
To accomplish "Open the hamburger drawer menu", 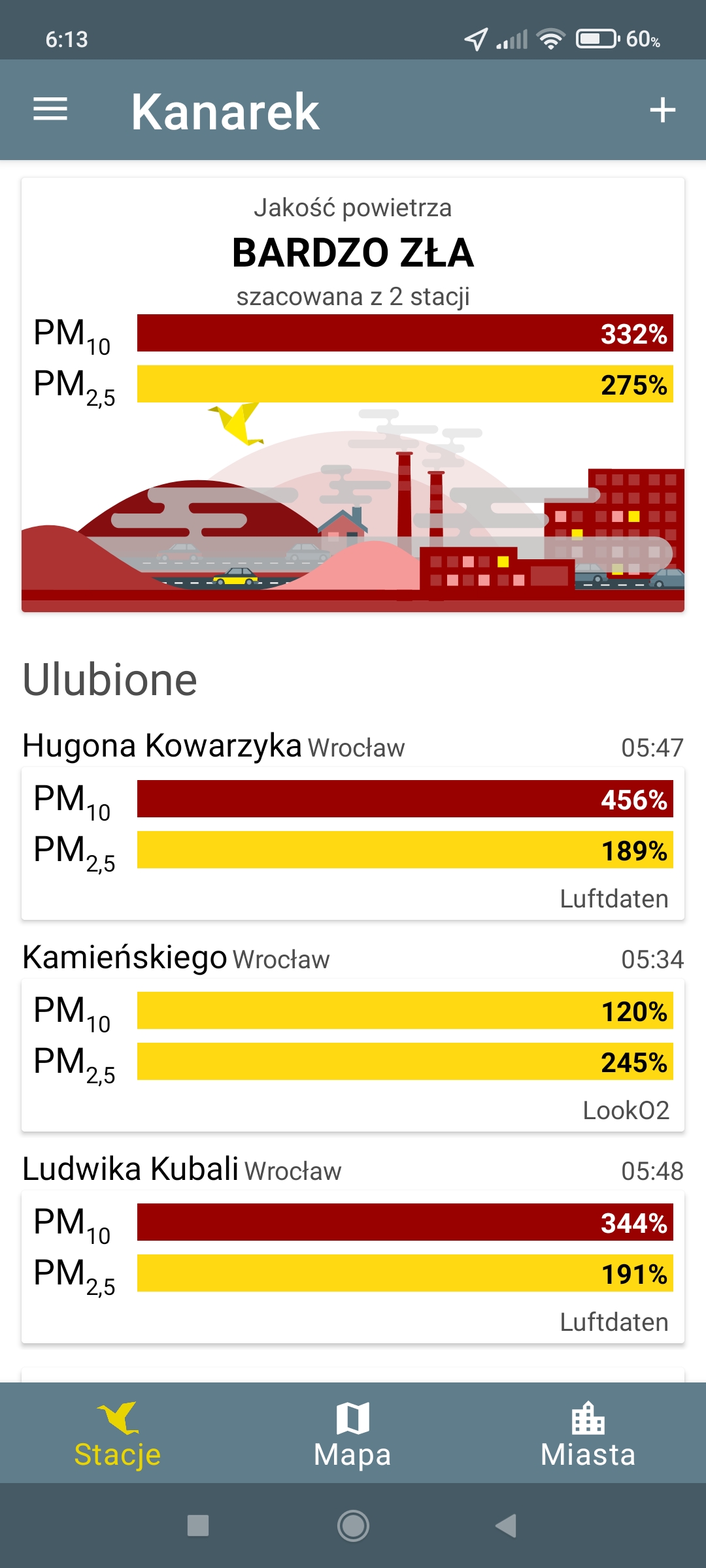I will click(50, 109).
